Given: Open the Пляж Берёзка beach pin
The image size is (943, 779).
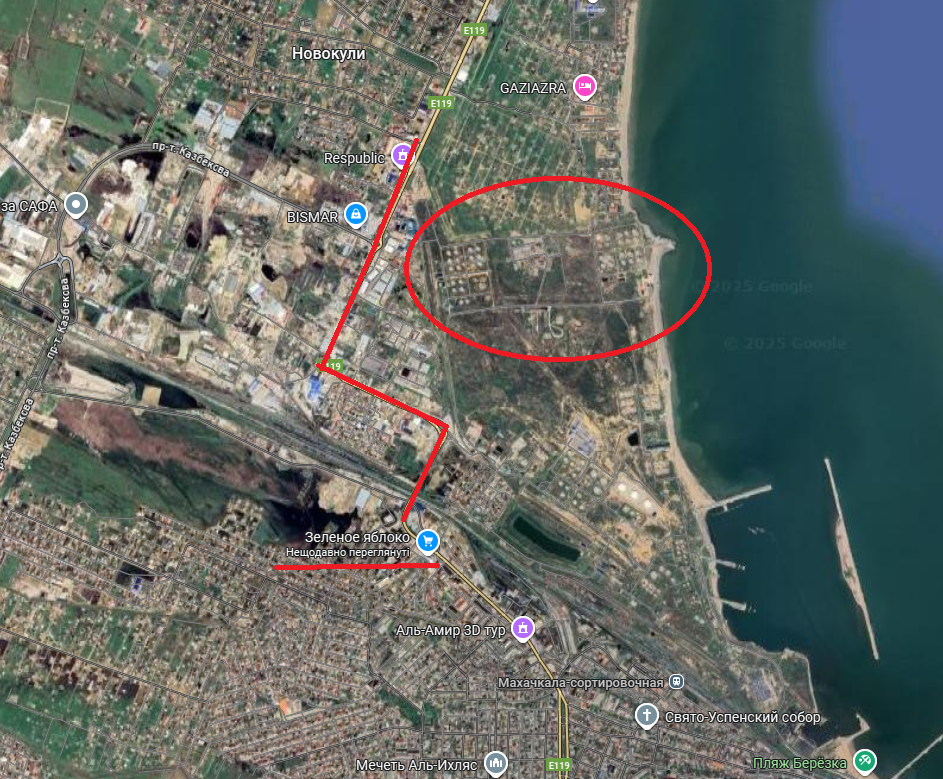Looking at the screenshot, I should 865,762.
